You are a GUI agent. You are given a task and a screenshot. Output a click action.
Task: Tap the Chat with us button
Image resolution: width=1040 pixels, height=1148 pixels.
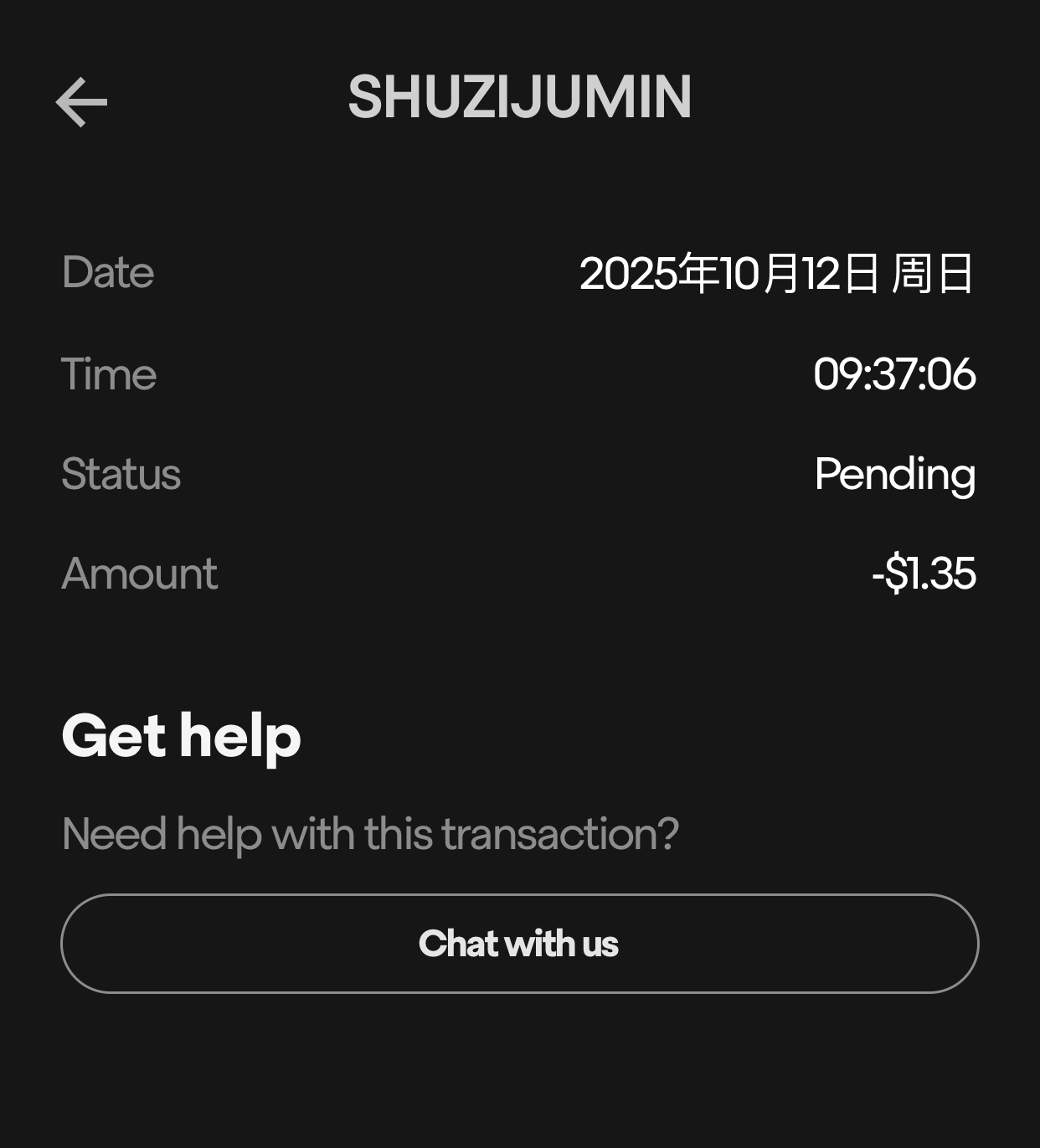(x=519, y=944)
